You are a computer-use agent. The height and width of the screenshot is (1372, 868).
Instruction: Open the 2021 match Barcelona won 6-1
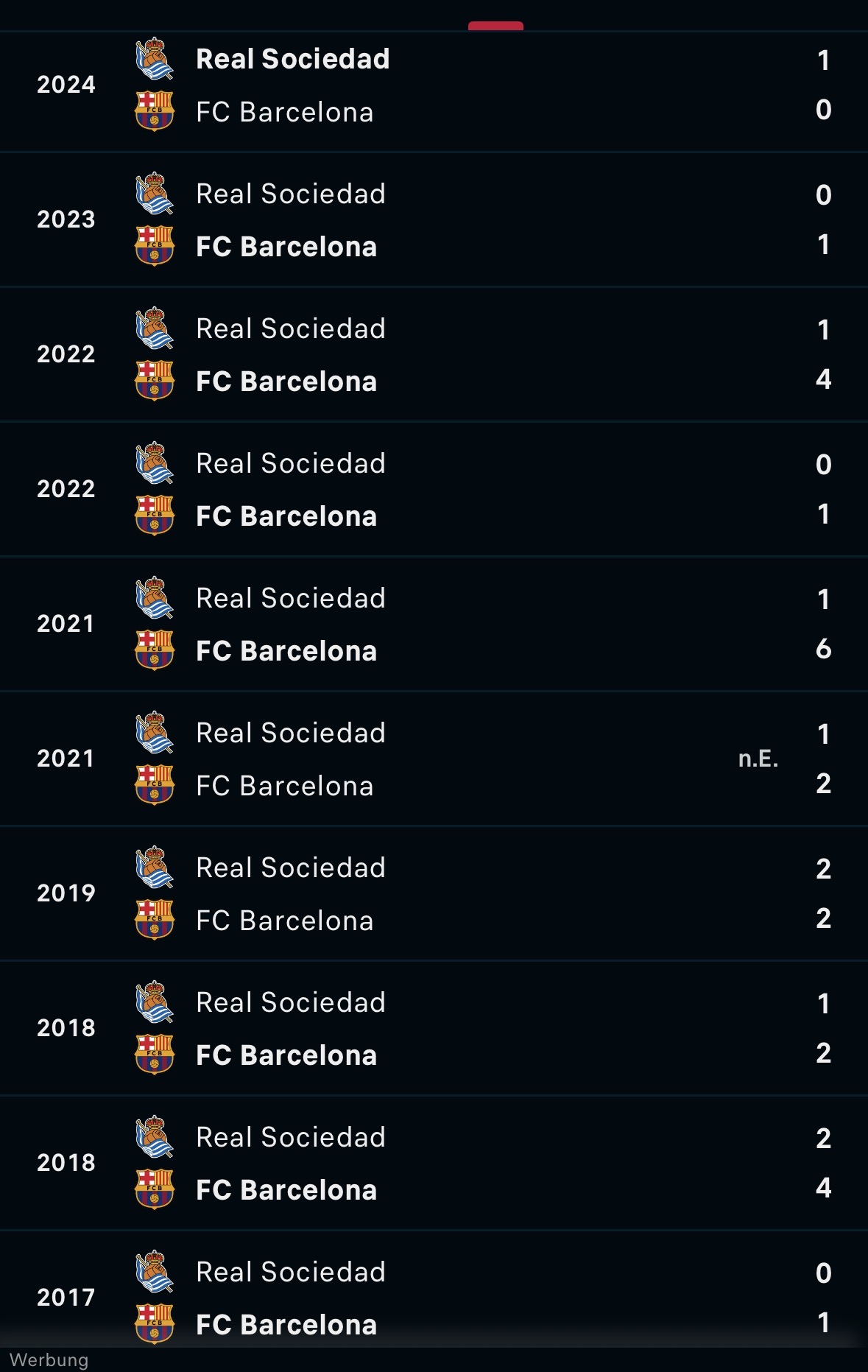click(x=434, y=625)
